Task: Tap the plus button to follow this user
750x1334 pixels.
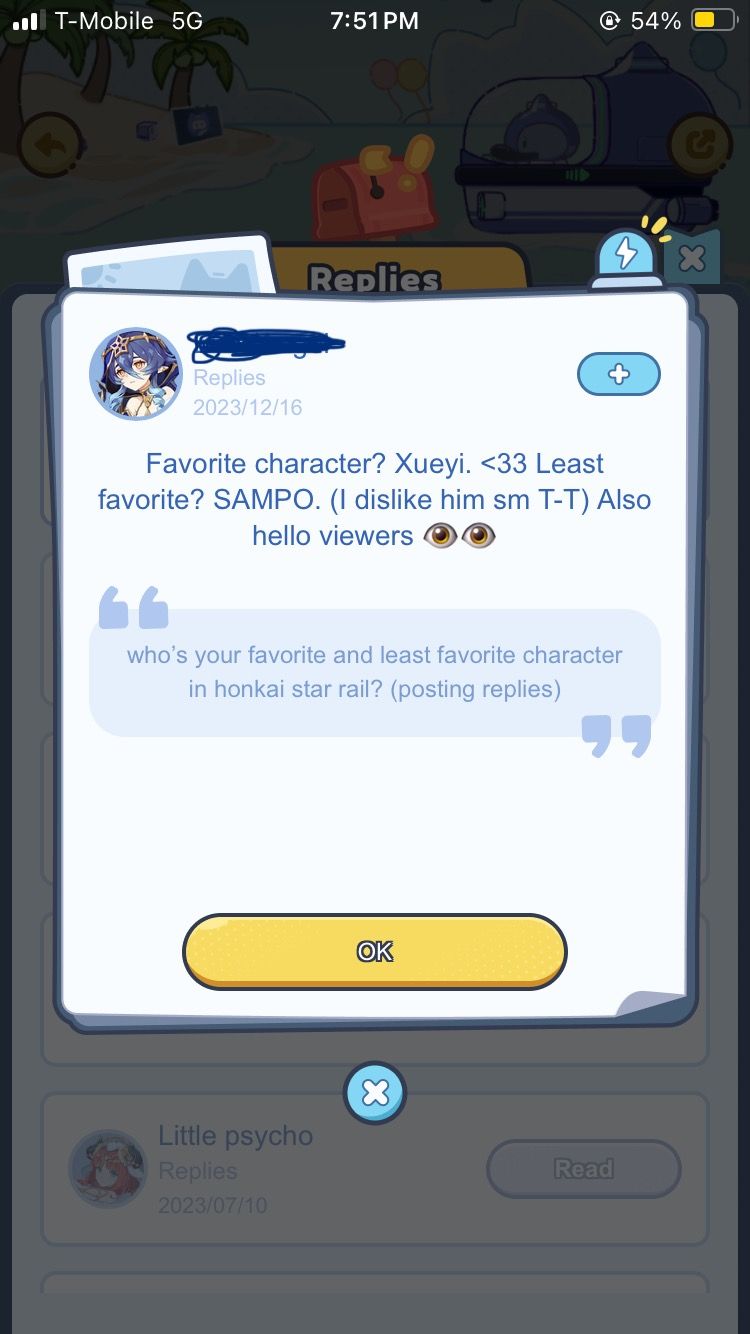Action: point(618,374)
